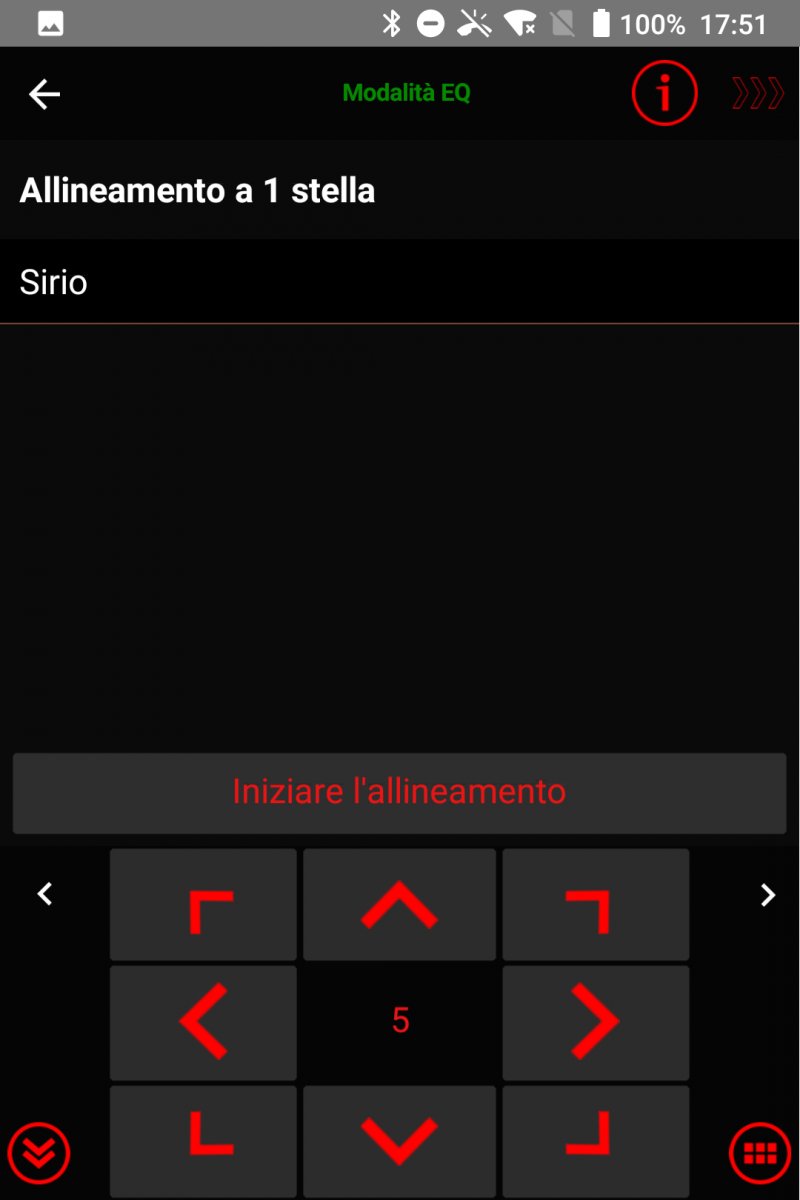Select the Sirio star row
The image size is (800, 1200).
[x=400, y=283]
